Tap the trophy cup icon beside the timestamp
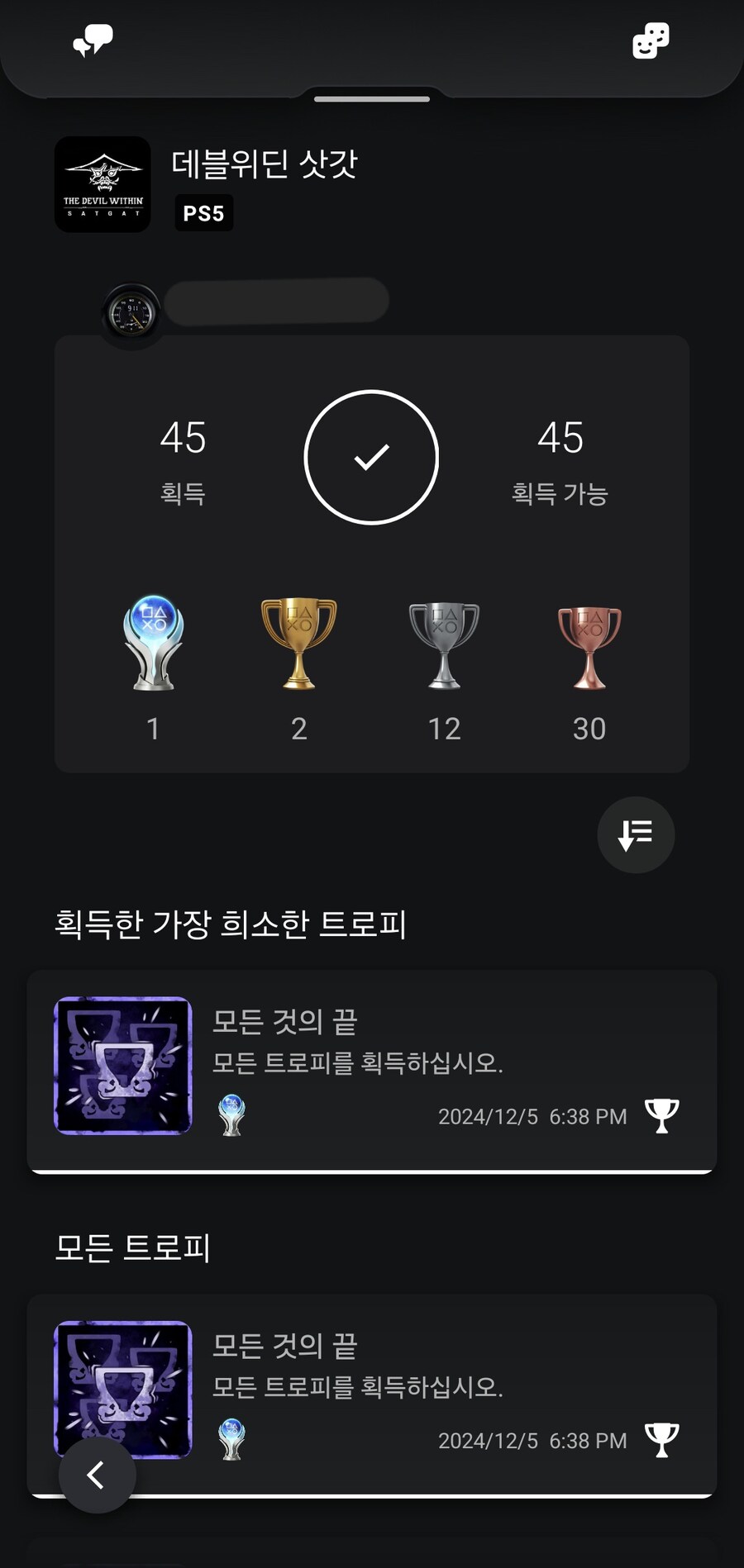Viewport: 744px width, 1568px height. tap(661, 1115)
